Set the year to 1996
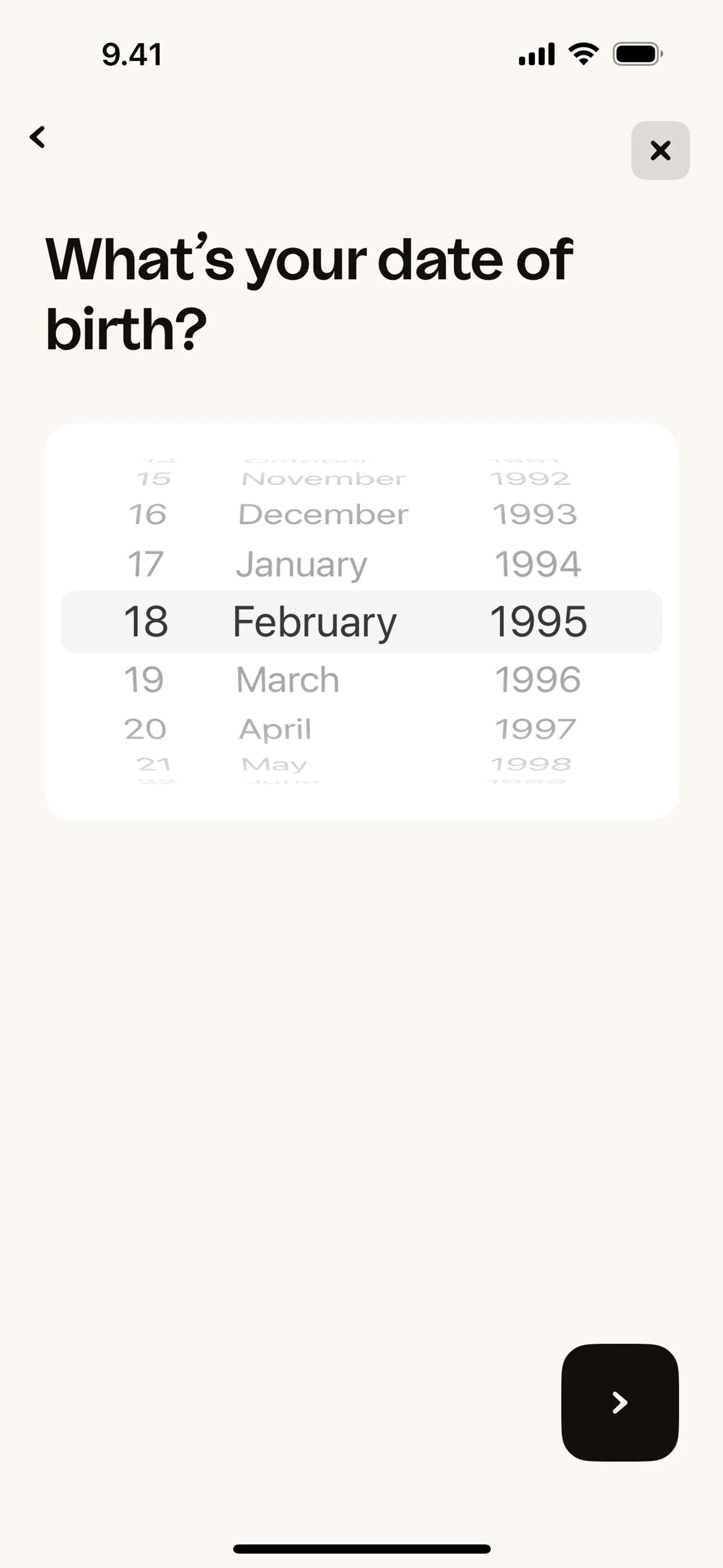The width and height of the screenshot is (723, 1568). coord(537,679)
